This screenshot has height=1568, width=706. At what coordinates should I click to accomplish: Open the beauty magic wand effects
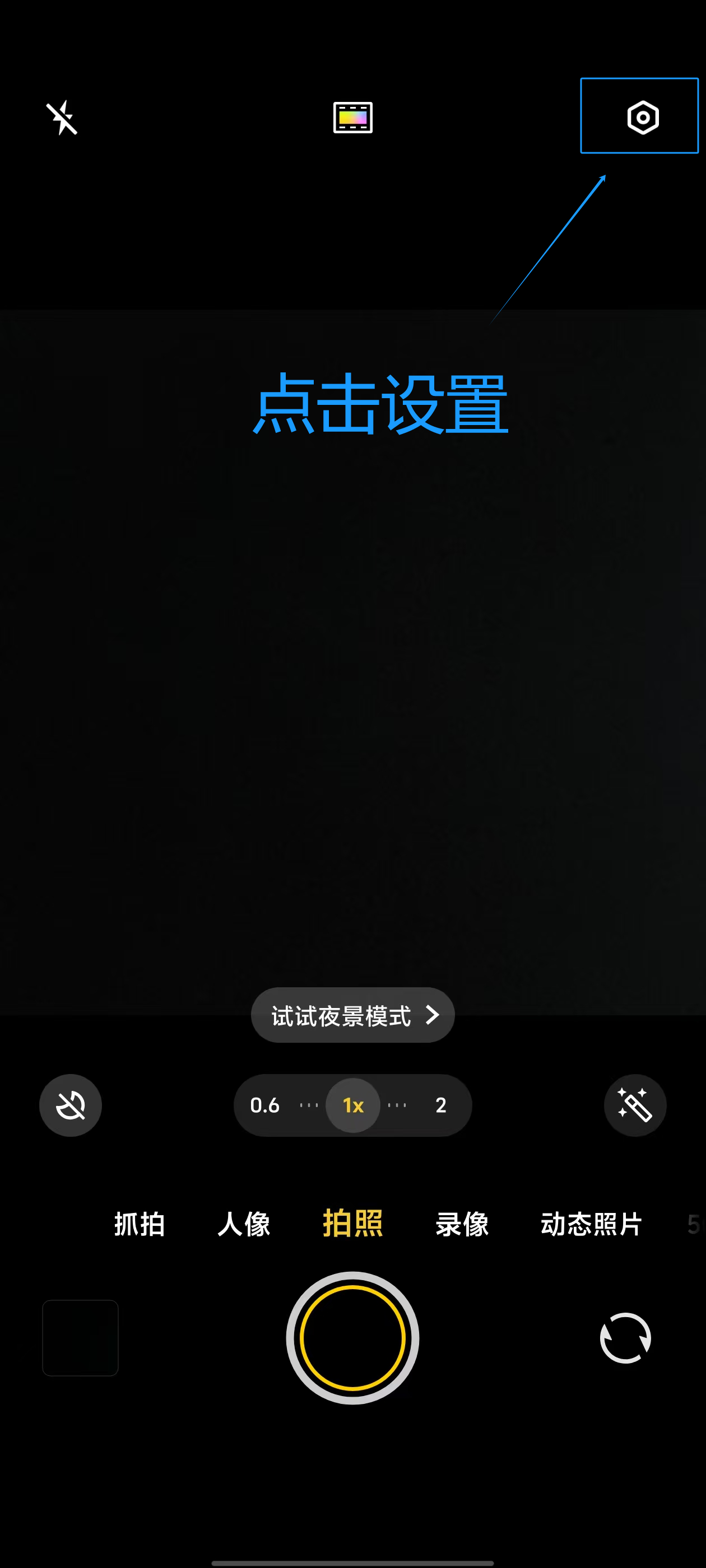[635, 1105]
